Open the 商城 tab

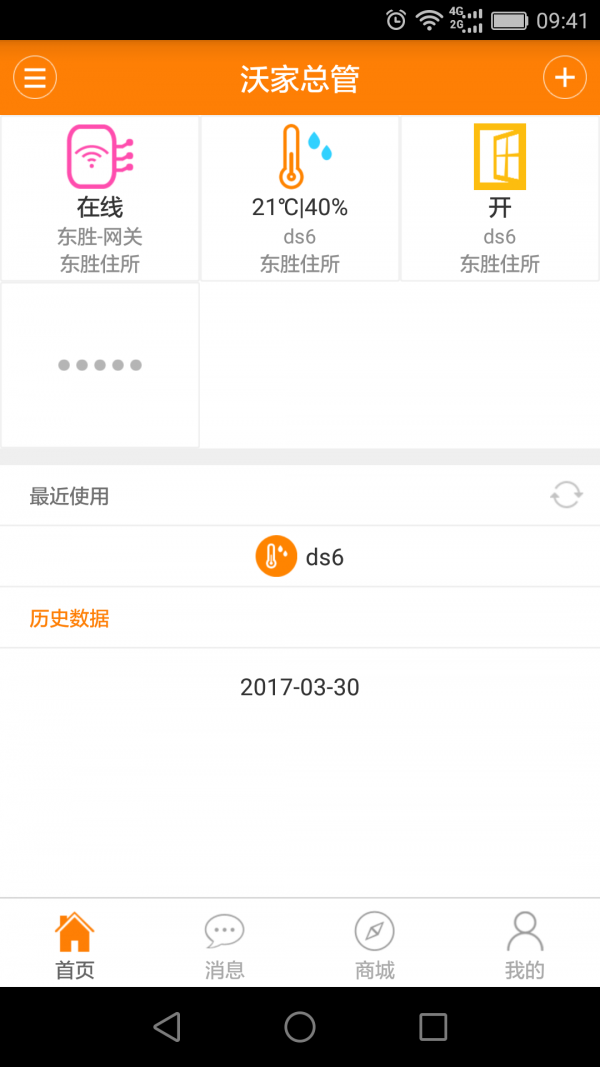(x=375, y=944)
